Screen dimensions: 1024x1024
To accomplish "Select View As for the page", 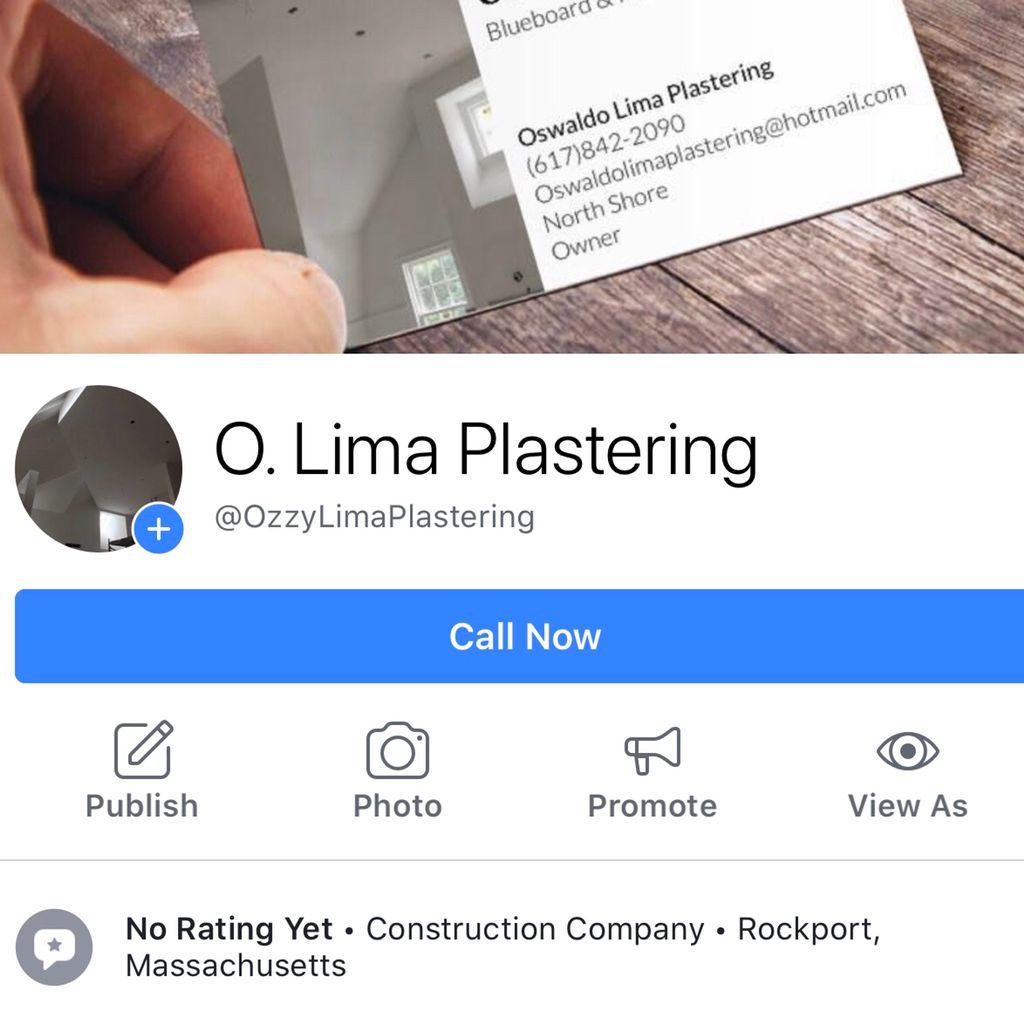I will coord(907,770).
